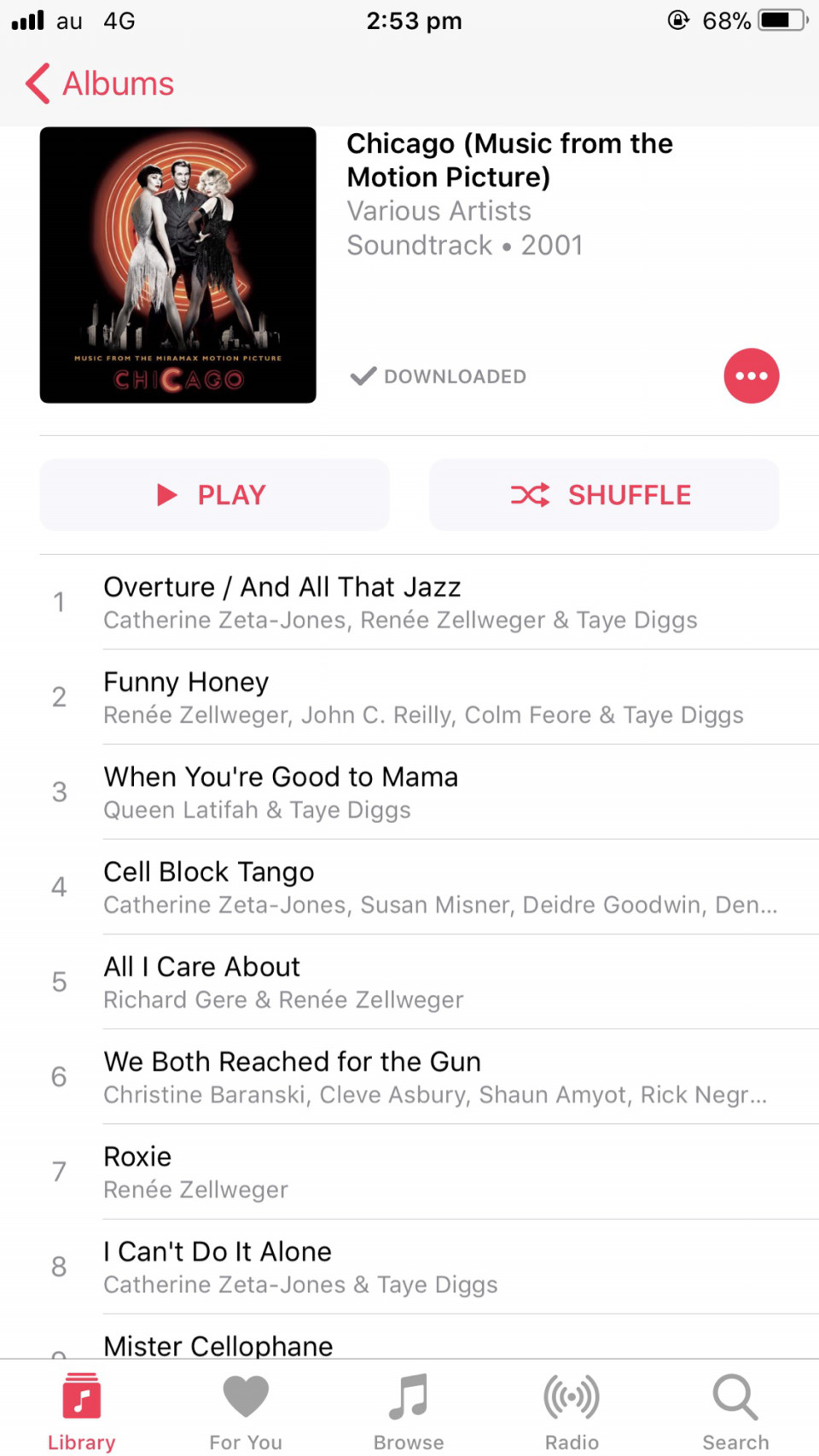Start playing the Chicago album
This screenshot has width=819, height=1456.
(x=214, y=495)
